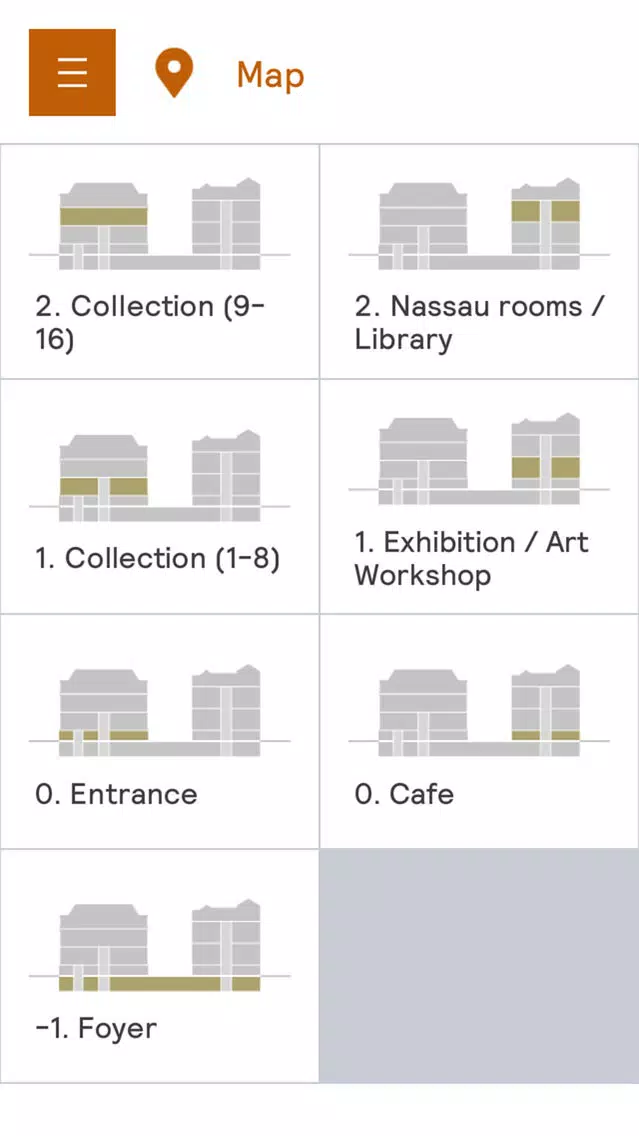Screen dimensions: 639x1136
Task: View the 1. Collection (1-8) floor
Action: (159, 496)
